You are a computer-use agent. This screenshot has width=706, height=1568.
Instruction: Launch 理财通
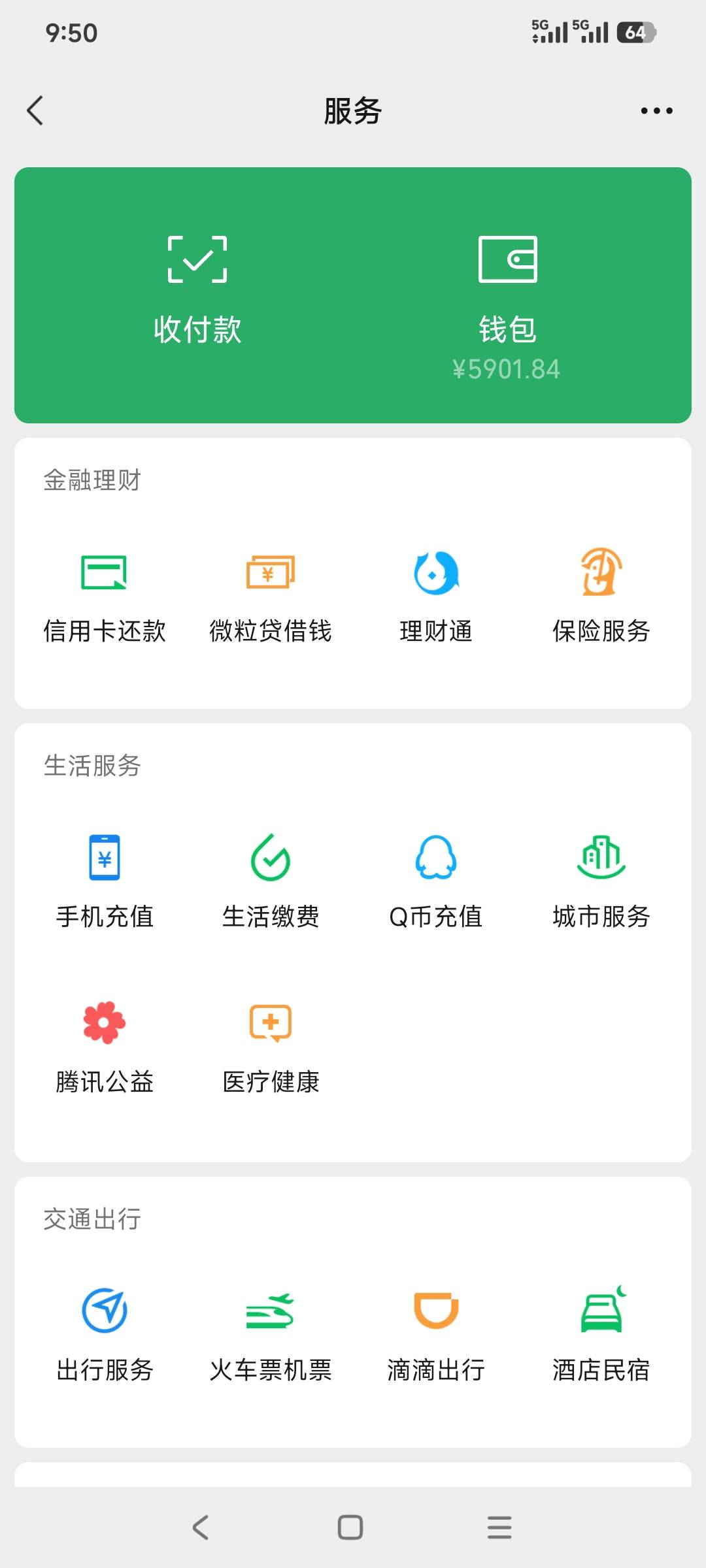tap(436, 595)
